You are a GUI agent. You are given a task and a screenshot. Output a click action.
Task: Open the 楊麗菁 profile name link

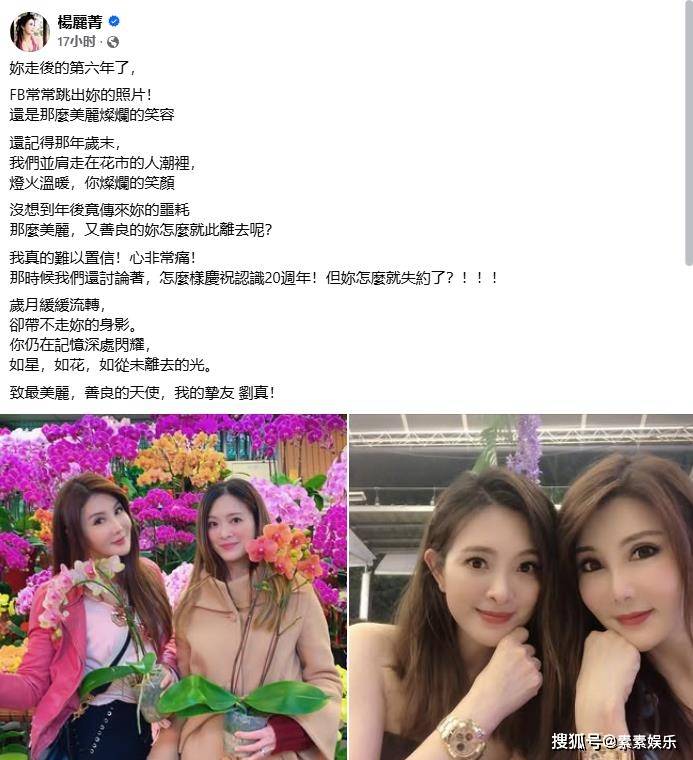81,21
